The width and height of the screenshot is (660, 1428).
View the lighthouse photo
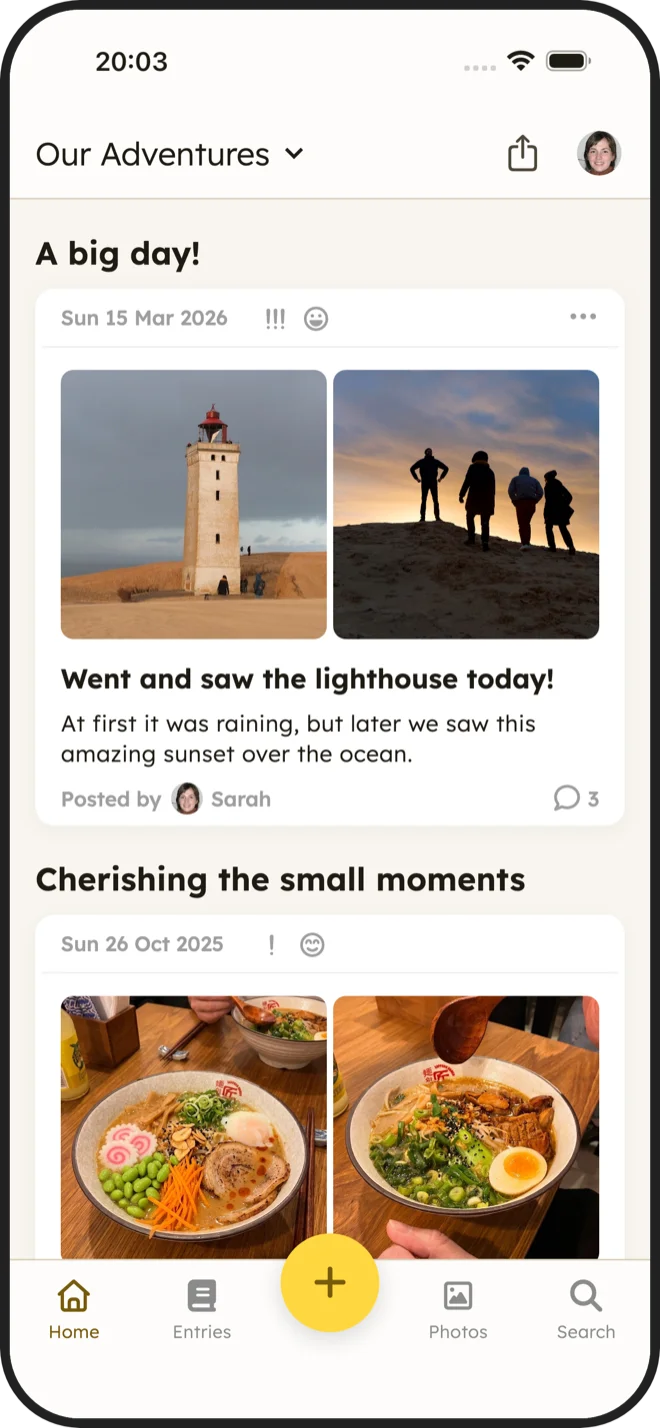[194, 504]
